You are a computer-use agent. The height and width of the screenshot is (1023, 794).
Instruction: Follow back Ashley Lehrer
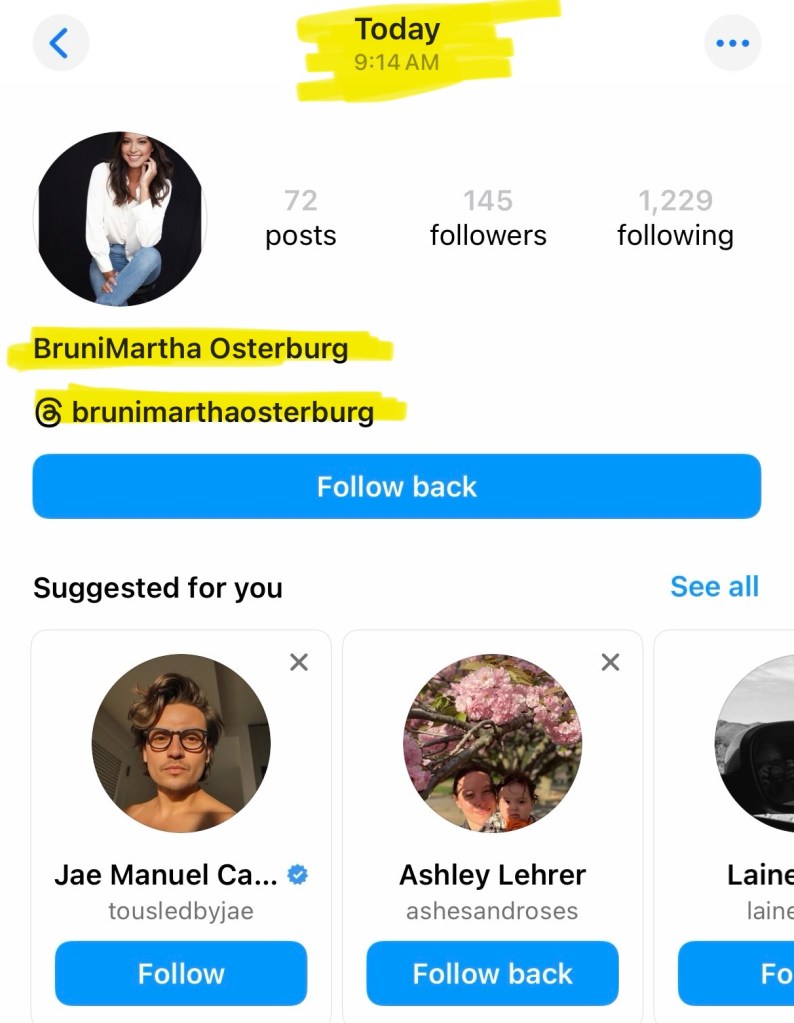point(492,973)
